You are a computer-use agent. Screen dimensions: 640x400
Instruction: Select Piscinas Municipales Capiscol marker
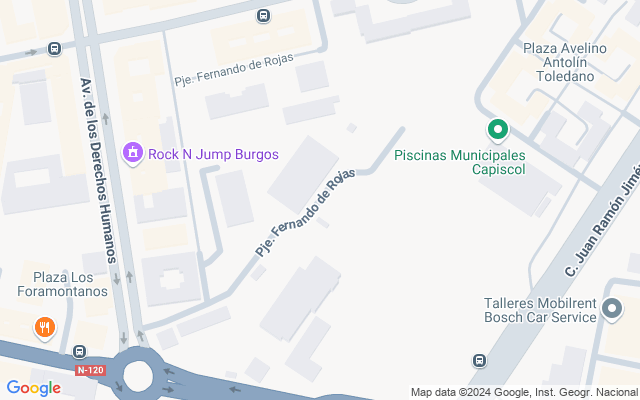point(497,130)
